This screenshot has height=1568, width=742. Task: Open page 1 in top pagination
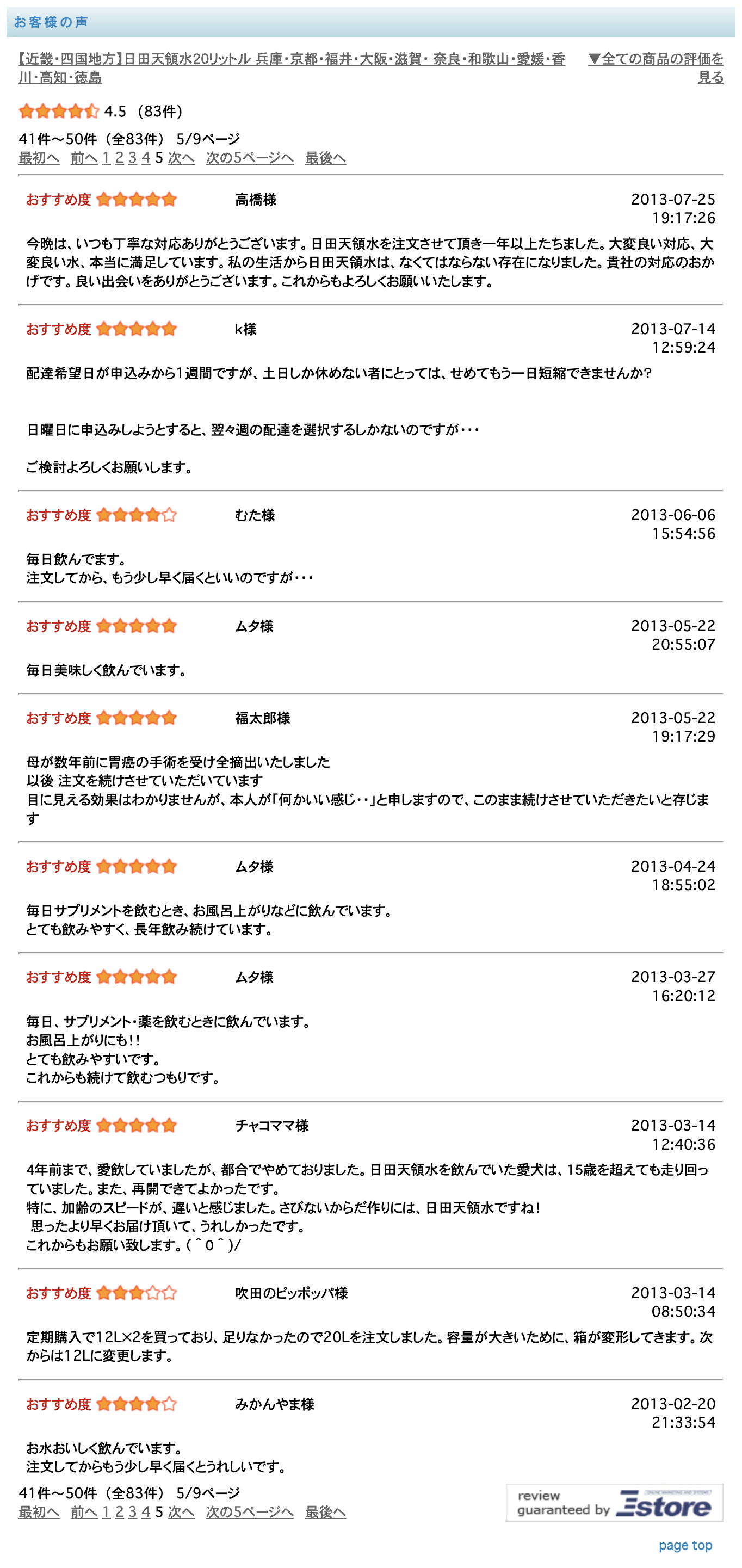pyautogui.click(x=106, y=158)
